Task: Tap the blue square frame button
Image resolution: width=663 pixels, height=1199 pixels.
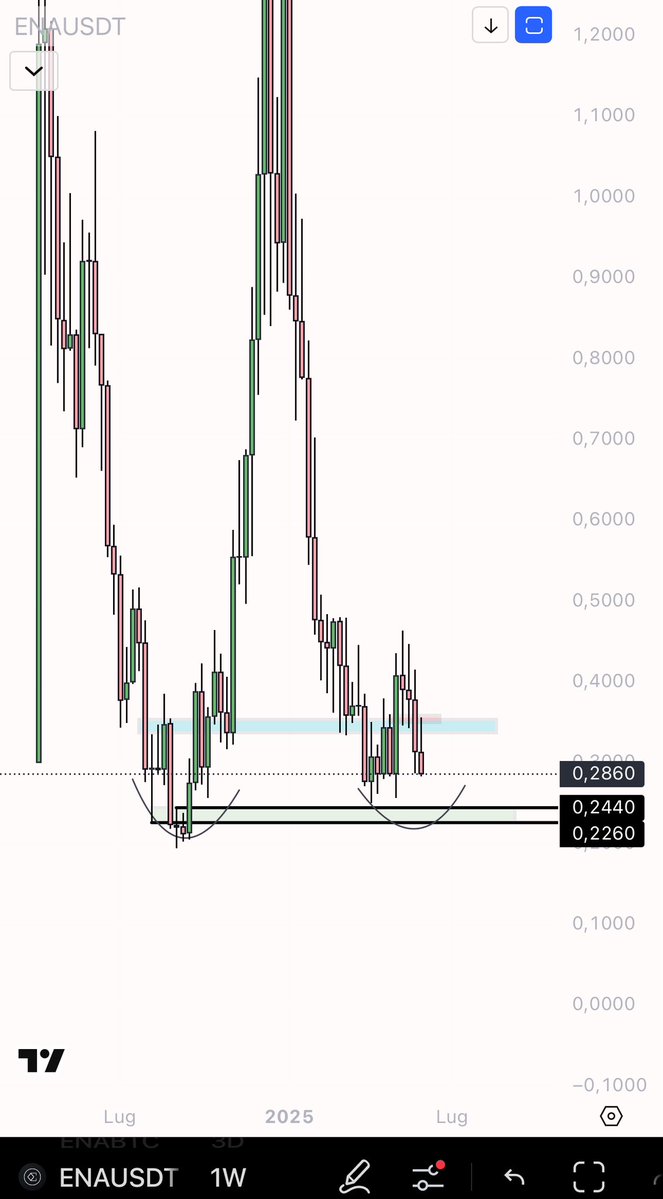Action: pos(534,25)
